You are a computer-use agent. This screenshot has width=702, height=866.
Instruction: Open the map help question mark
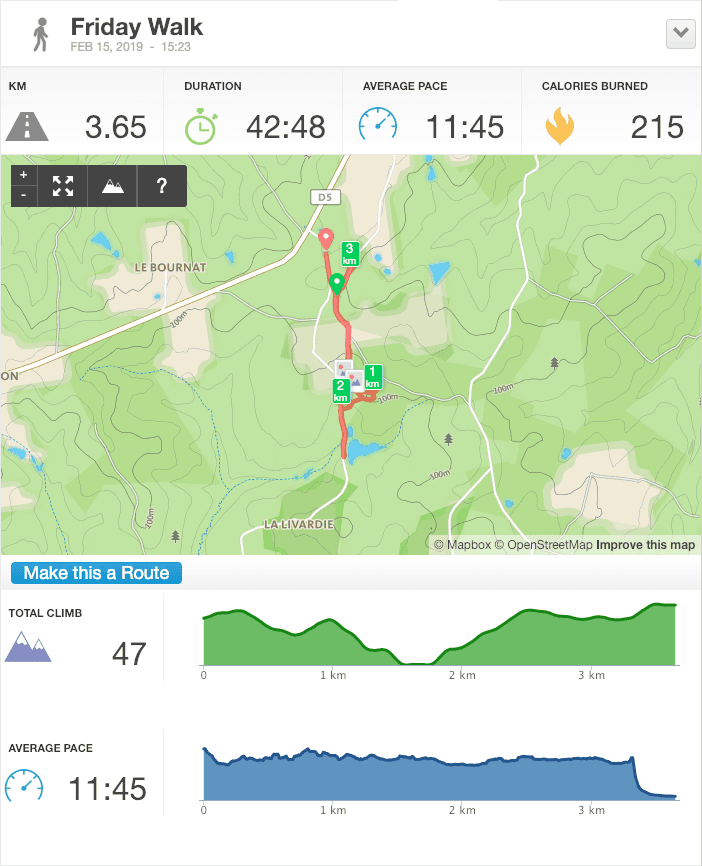pos(162,186)
